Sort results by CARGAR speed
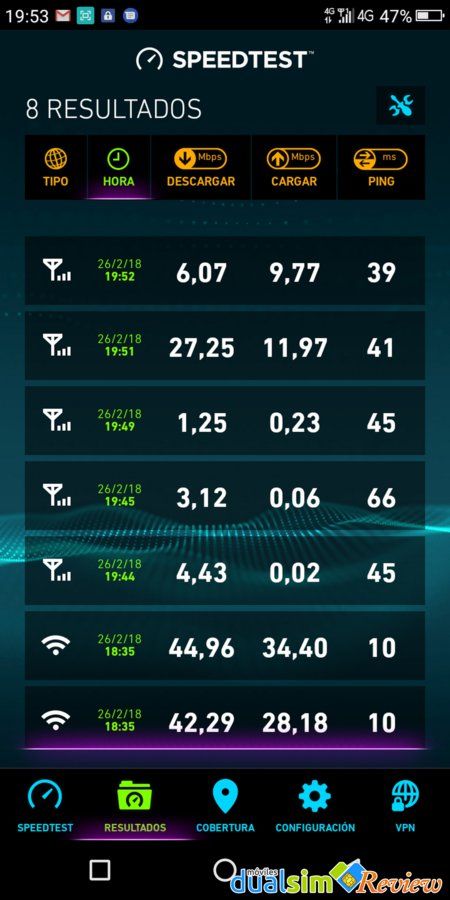The width and height of the screenshot is (450, 900). coord(294,168)
